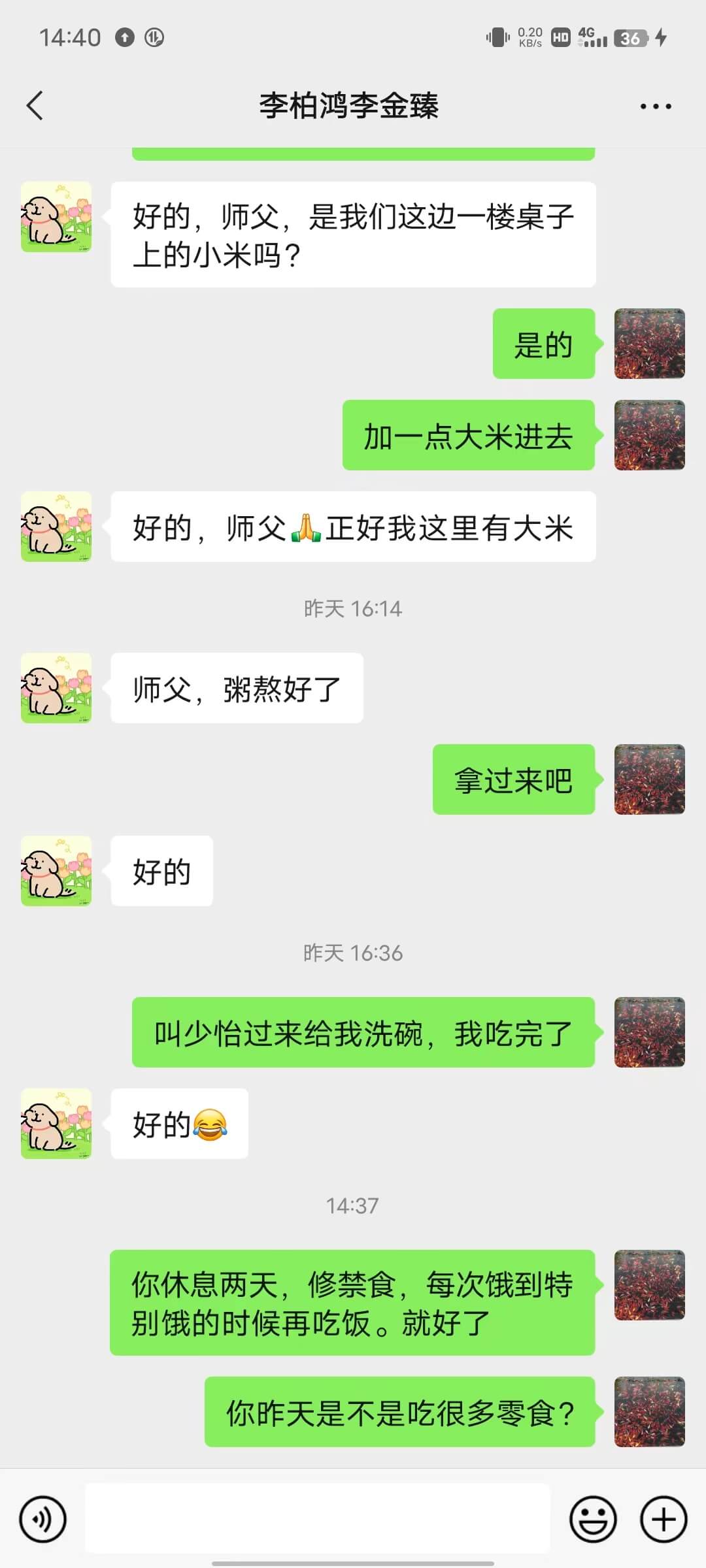706x1568 pixels.
Task: Open the contact's avatar beside 粥熬好了
Action: [56, 688]
